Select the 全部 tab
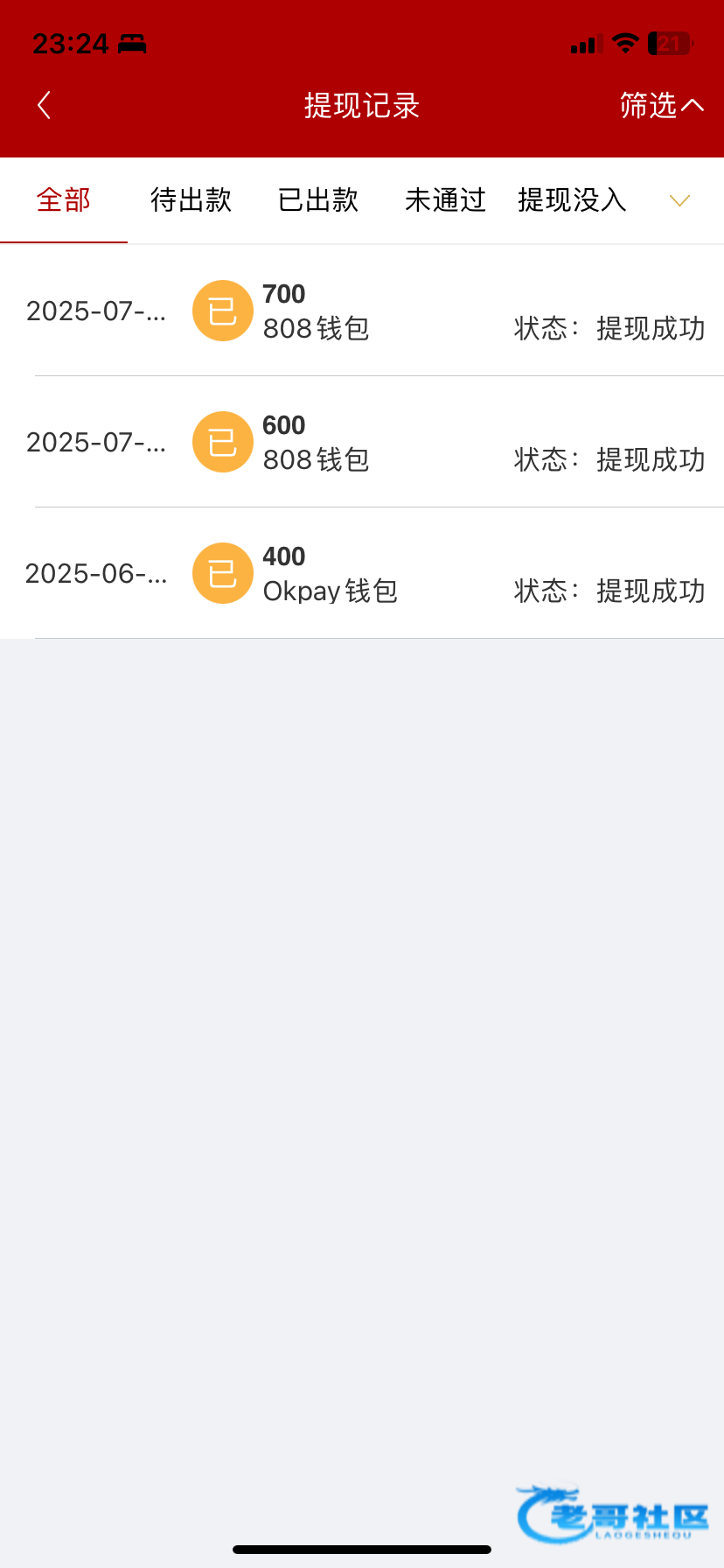 (x=64, y=200)
